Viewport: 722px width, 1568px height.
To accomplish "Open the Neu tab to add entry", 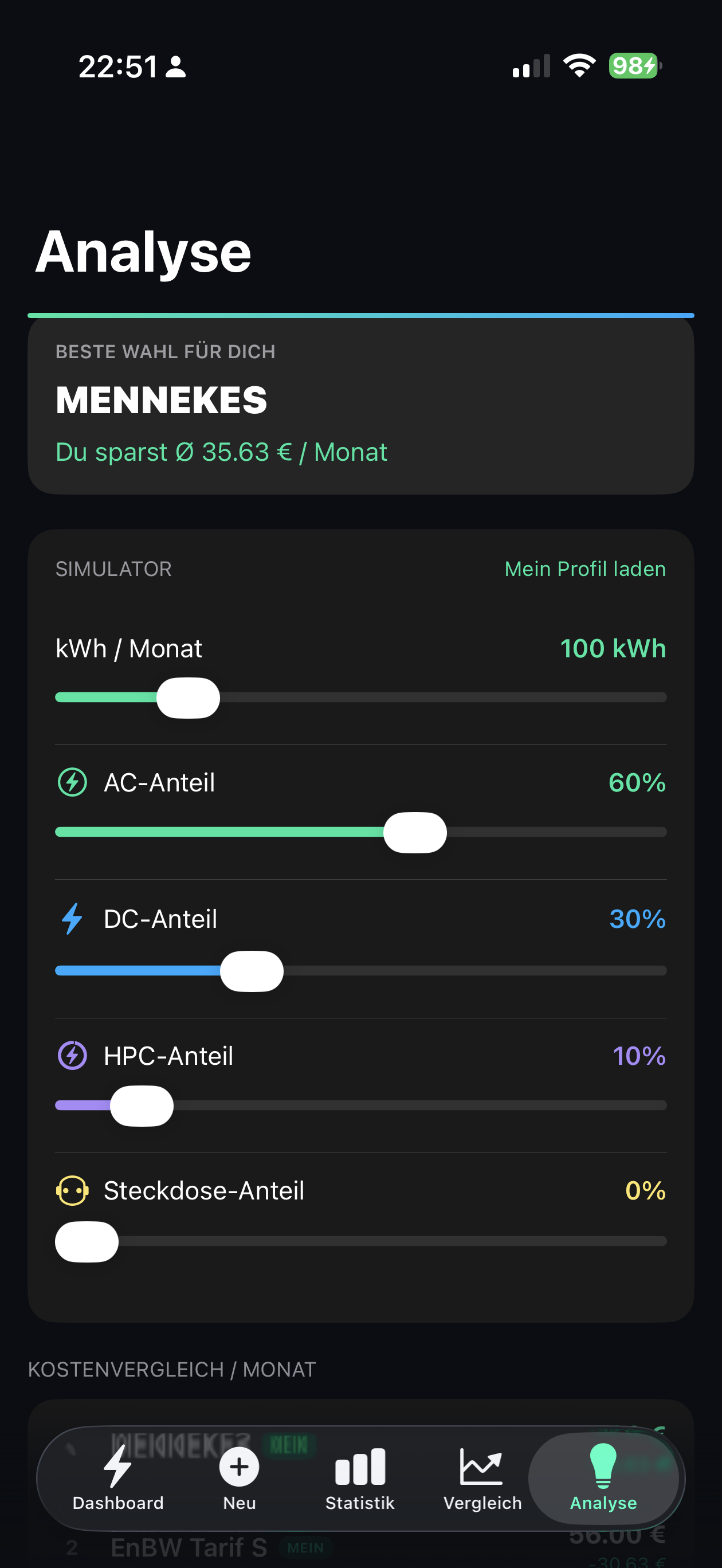I will pyautogui.click(x=240, y=1477).
